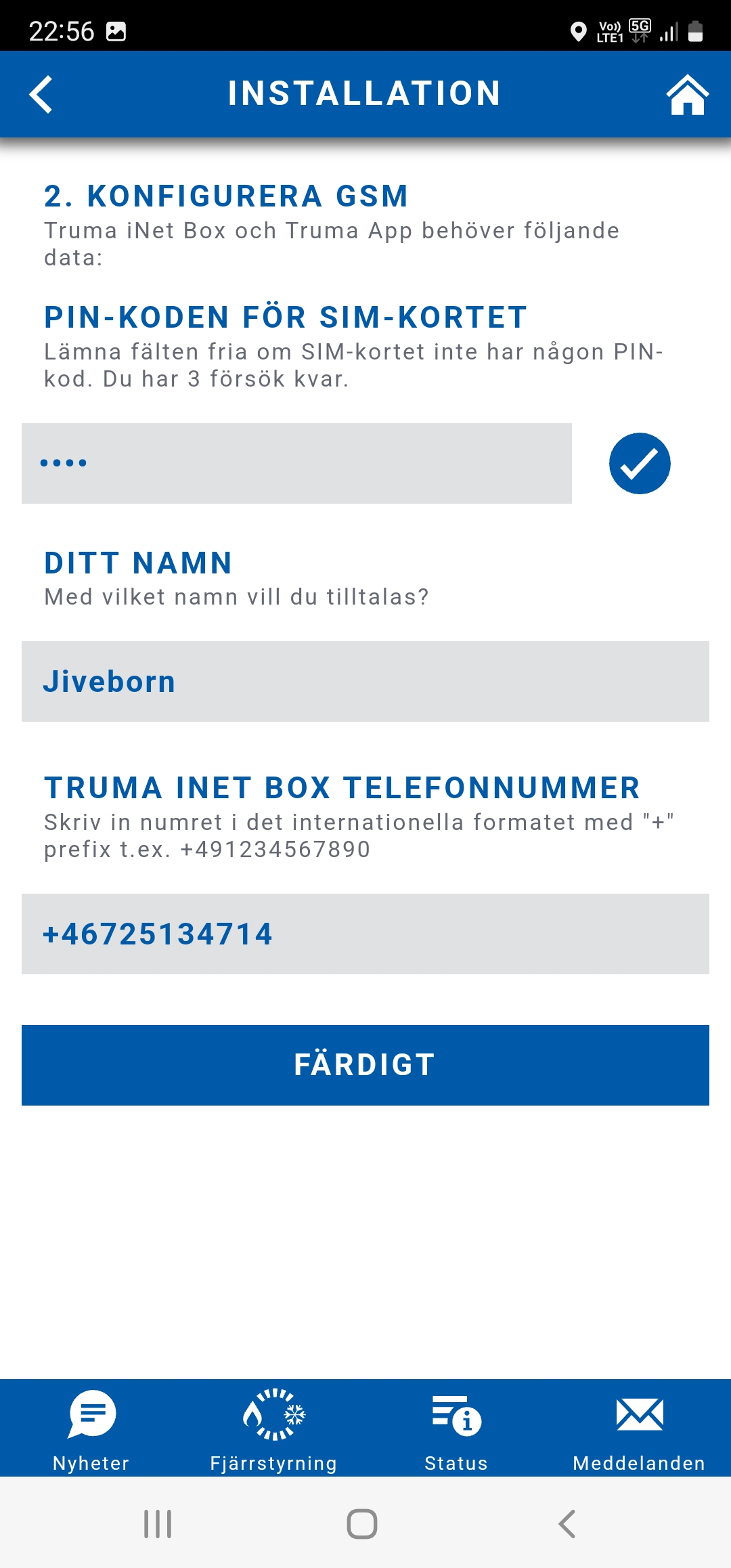
Task: Open the Fjärrstyrning tab
Action: 273,1429
